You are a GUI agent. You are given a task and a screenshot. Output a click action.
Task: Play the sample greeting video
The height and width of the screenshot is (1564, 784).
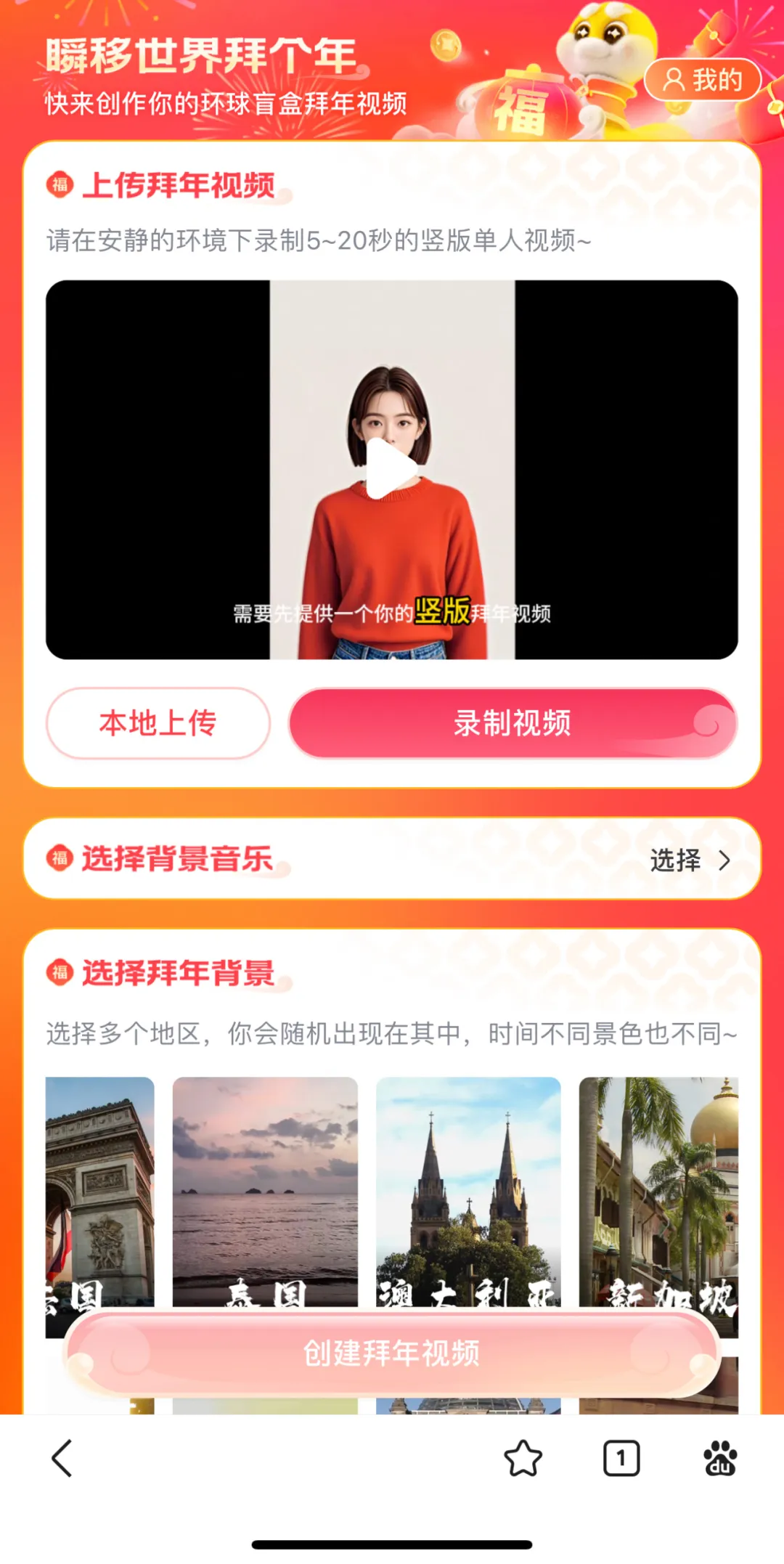pyautogui.click(x=391, y=469)
